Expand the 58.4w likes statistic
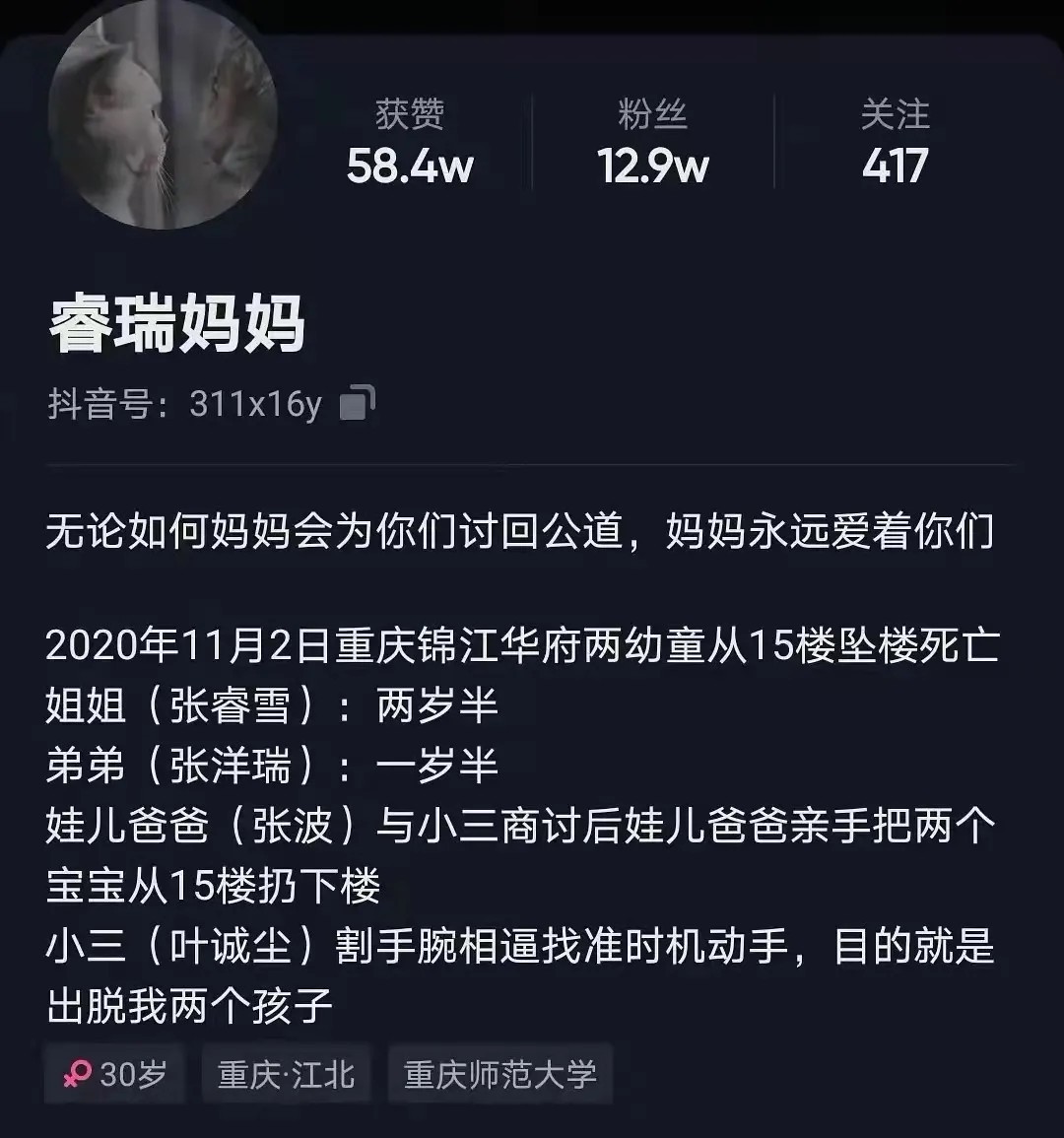Viewport: 1064px width, 1138px height. pyautogui.click(x=410, y=167)
